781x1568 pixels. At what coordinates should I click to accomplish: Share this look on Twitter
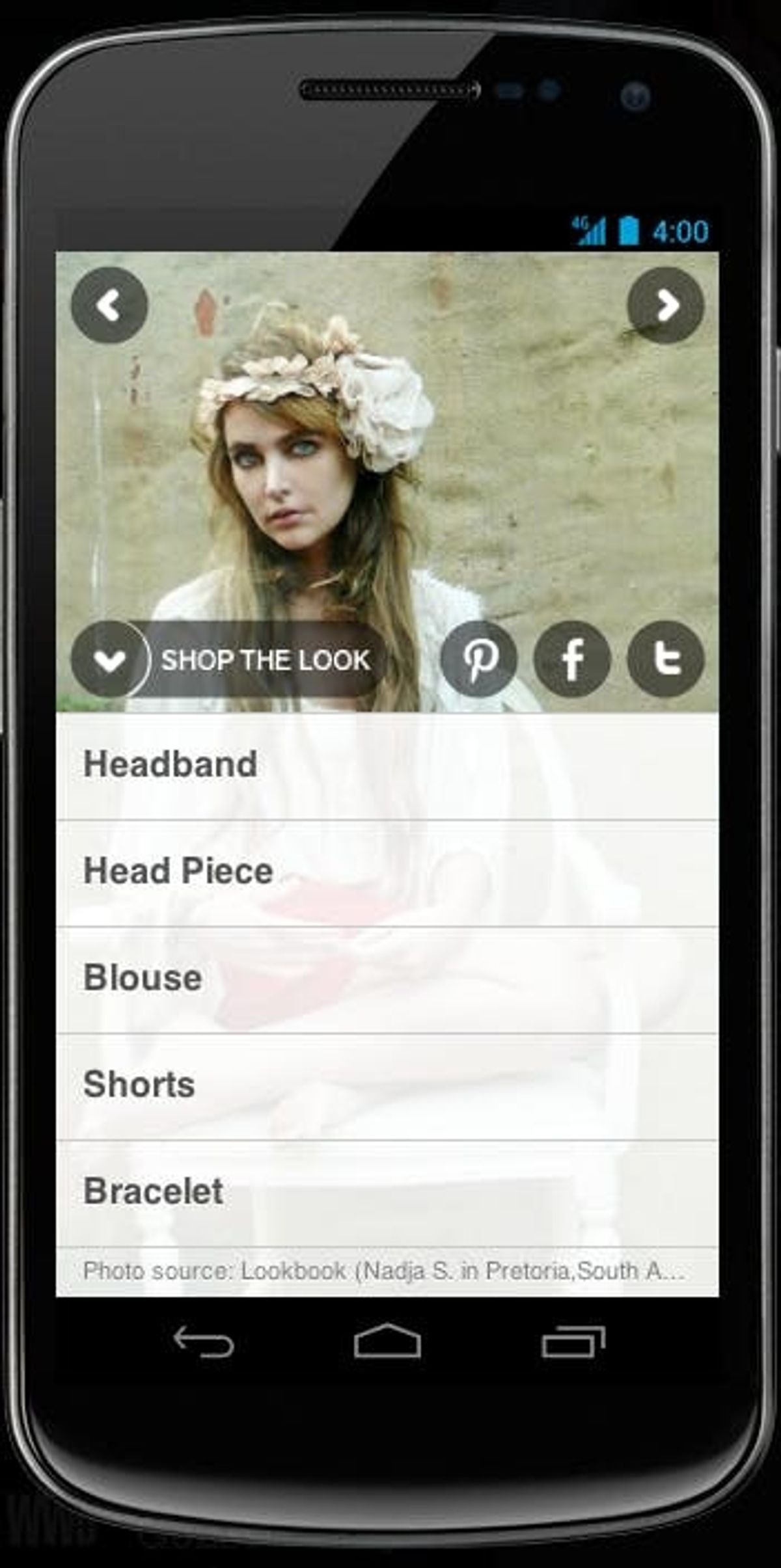[x=665, y=659]
